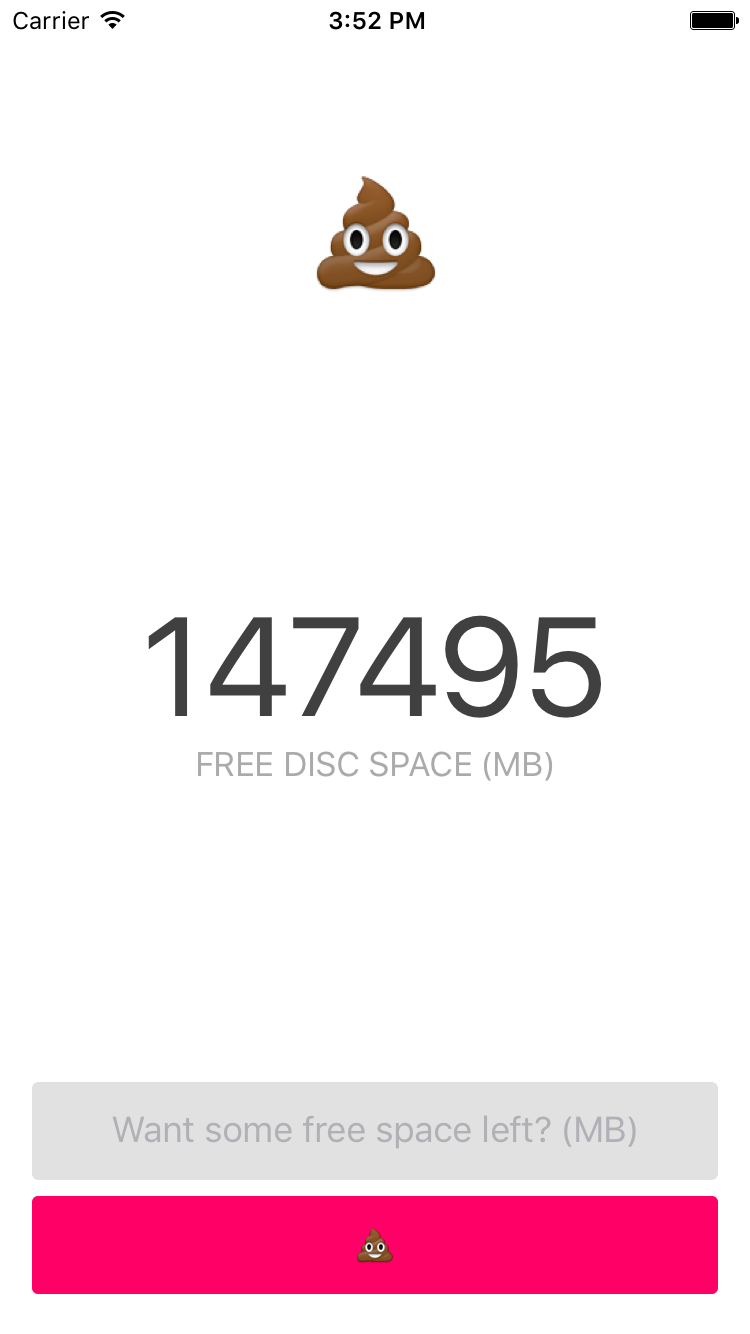Tap the 'Want some free space left?' field
This screenshot has width=750, height=1334.
pos(374,1130)
